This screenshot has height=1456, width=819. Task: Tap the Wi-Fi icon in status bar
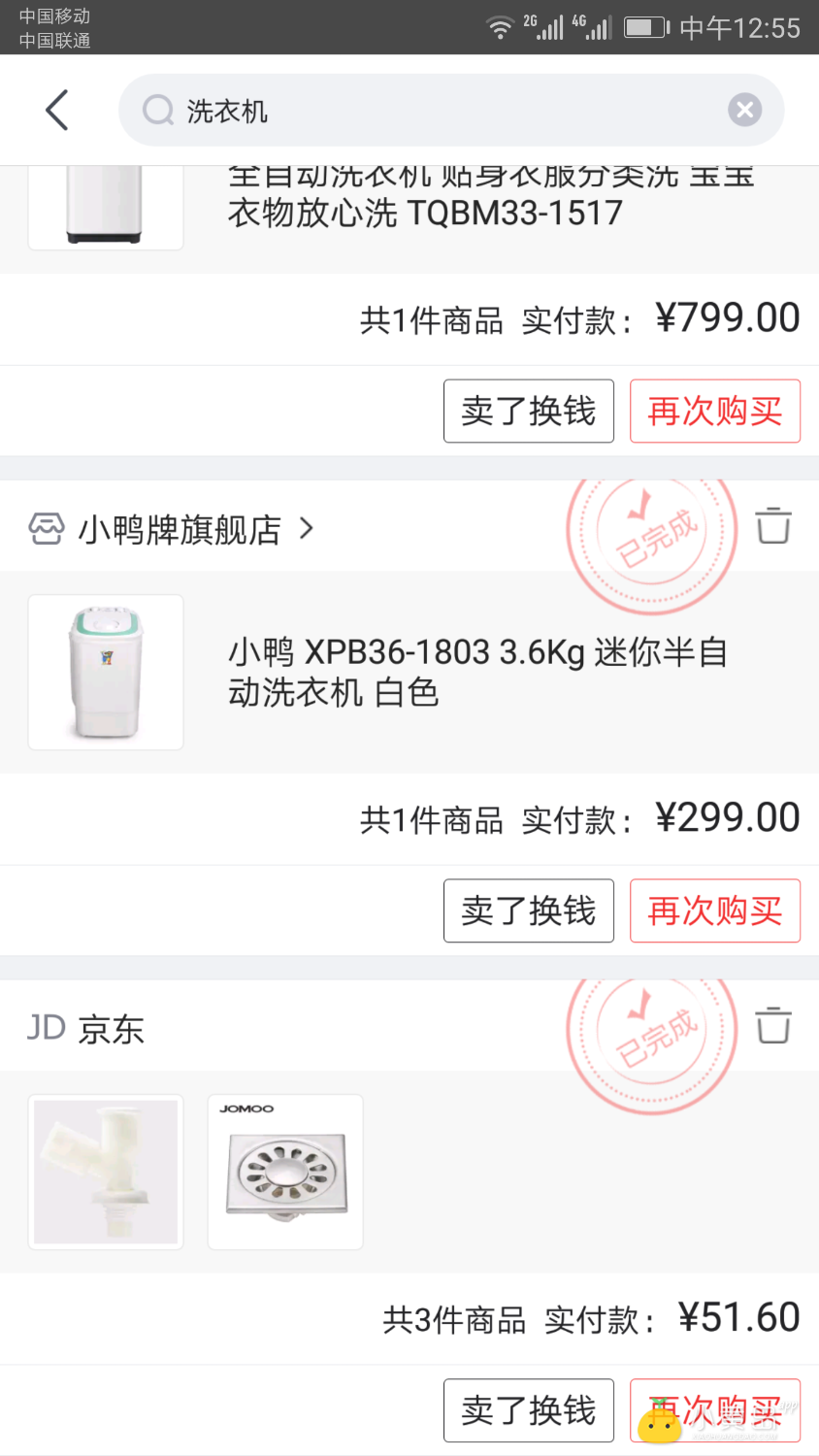[500, 28]
